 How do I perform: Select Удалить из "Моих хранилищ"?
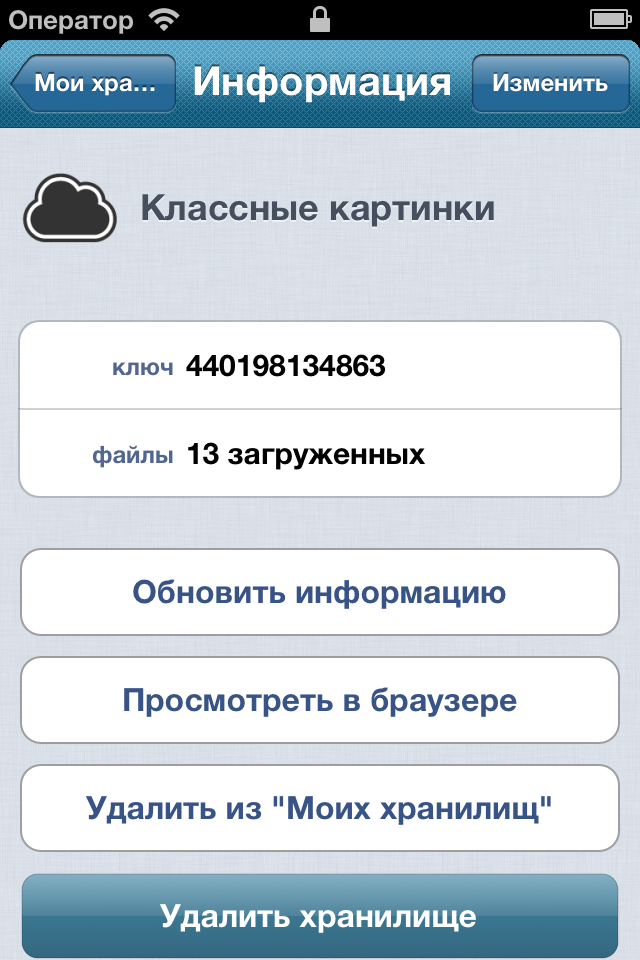pos(320,808)
